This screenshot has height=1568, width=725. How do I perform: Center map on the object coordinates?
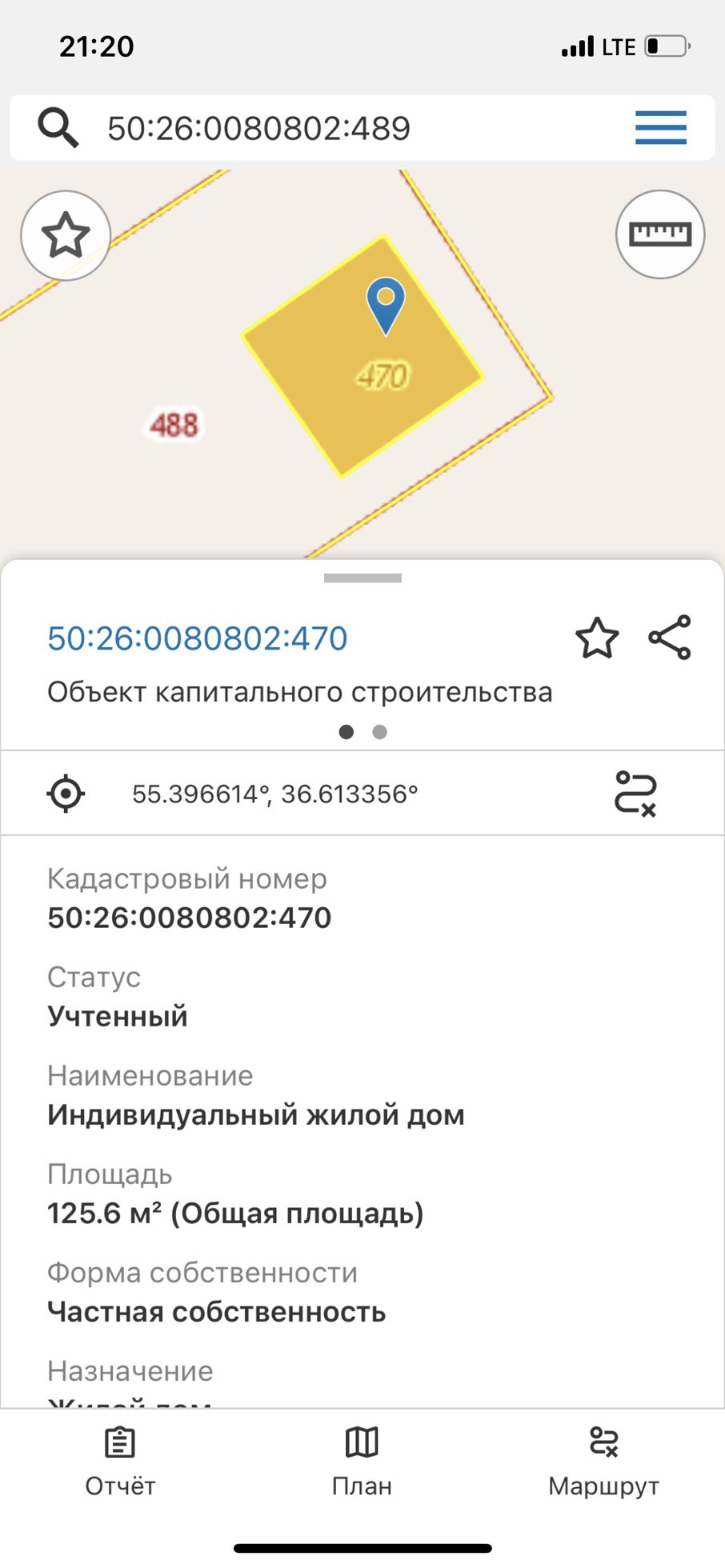[66, 794]
